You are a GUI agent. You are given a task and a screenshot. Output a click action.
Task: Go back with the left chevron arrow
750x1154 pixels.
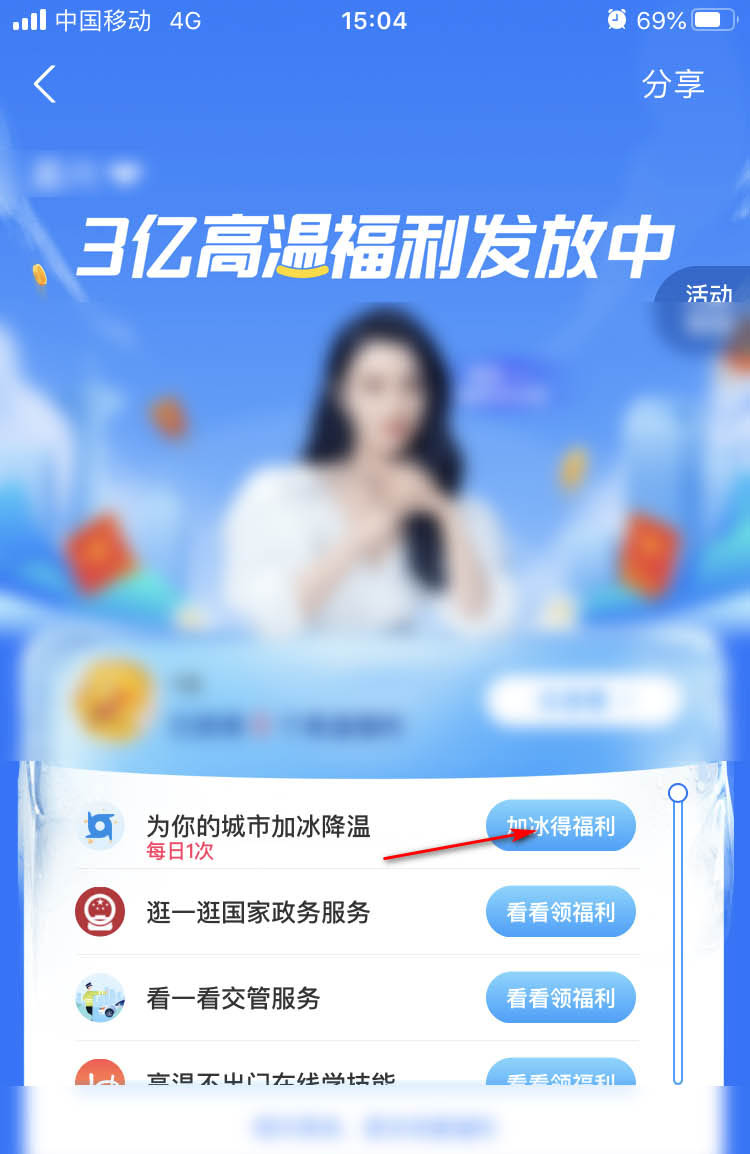(44, 84)
